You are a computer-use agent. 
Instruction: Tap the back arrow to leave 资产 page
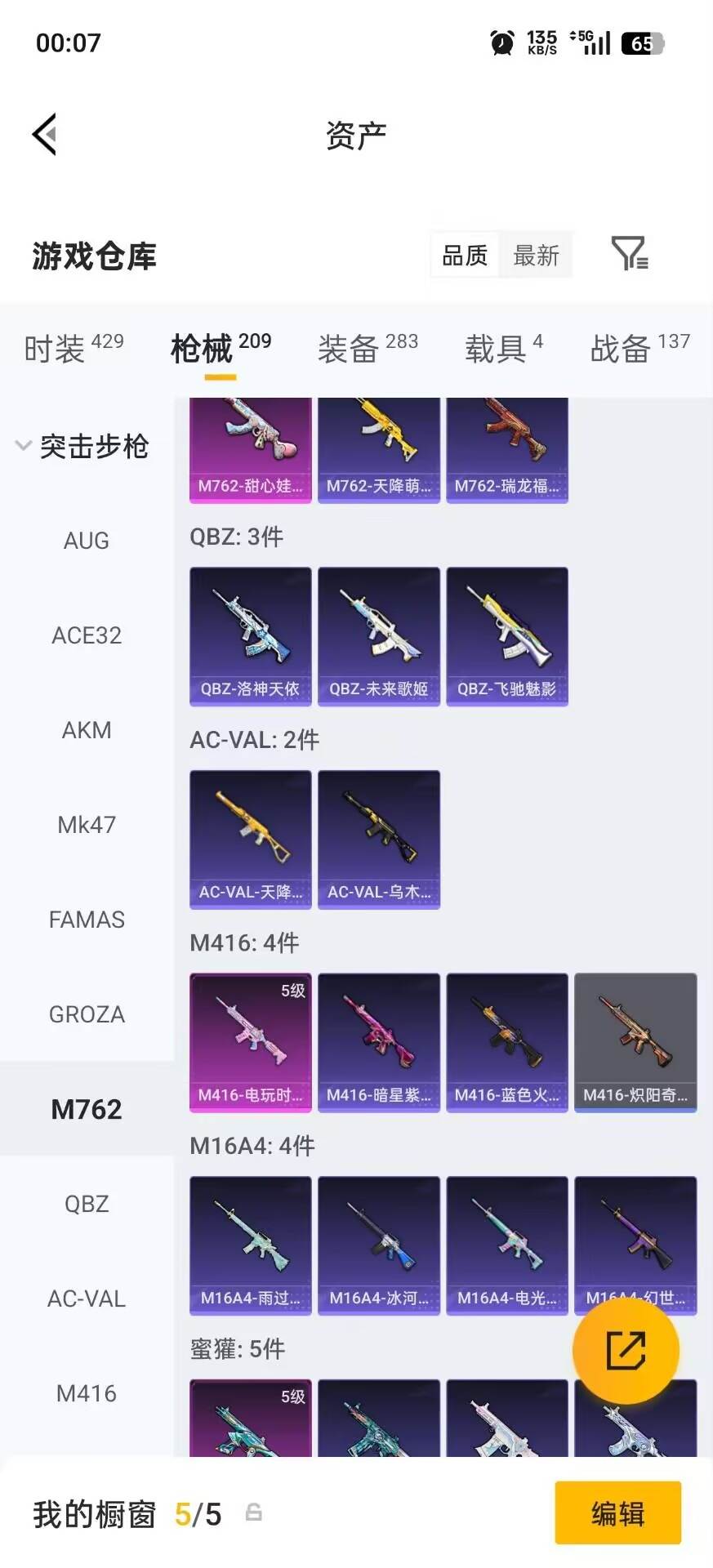(45, 133)
